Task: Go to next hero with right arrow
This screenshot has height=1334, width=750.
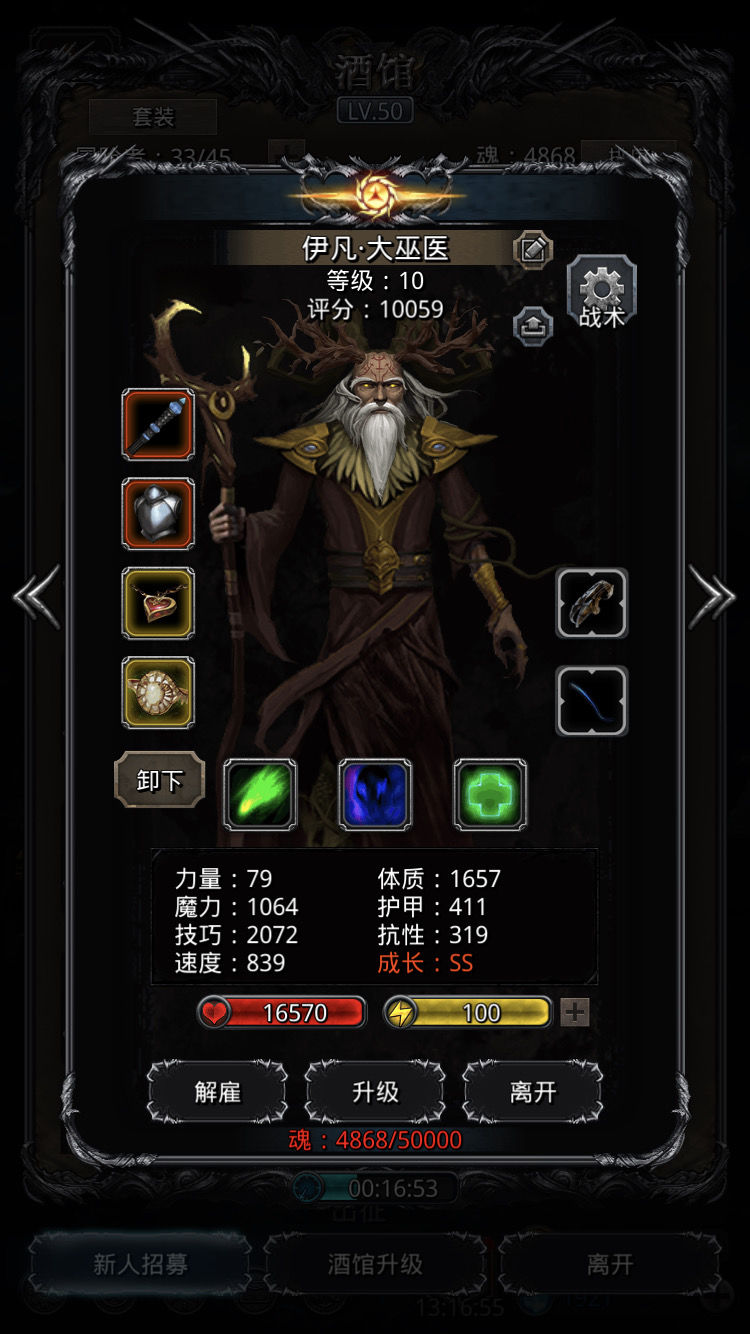Action: pyautogui.click(x=712, y=597)
